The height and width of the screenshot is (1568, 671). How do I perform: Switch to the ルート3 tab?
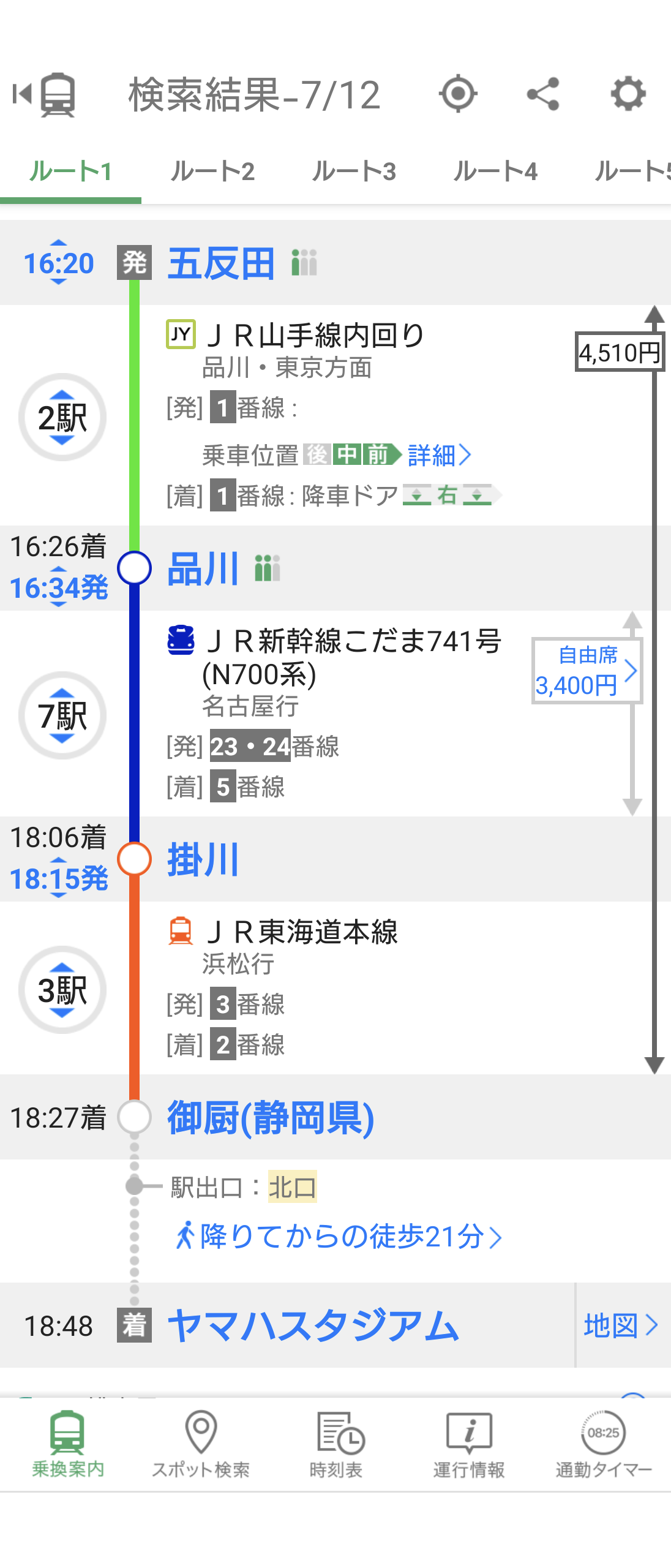[x=353, y=171]
